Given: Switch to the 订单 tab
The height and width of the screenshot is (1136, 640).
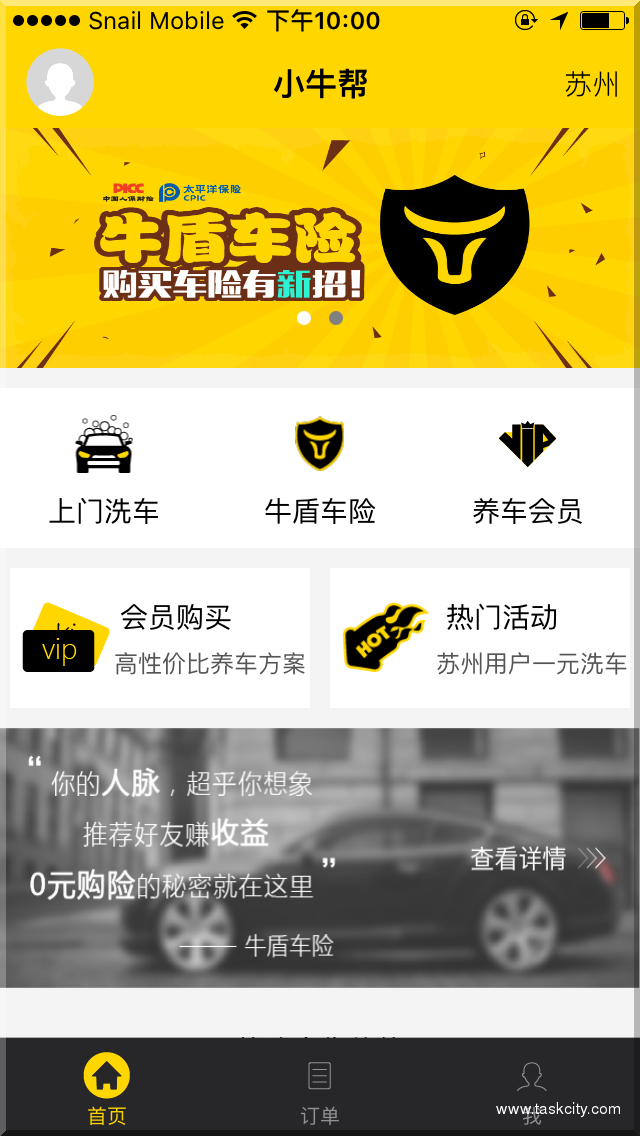Looking at the screenshot, I should (x=319, y=1090).
